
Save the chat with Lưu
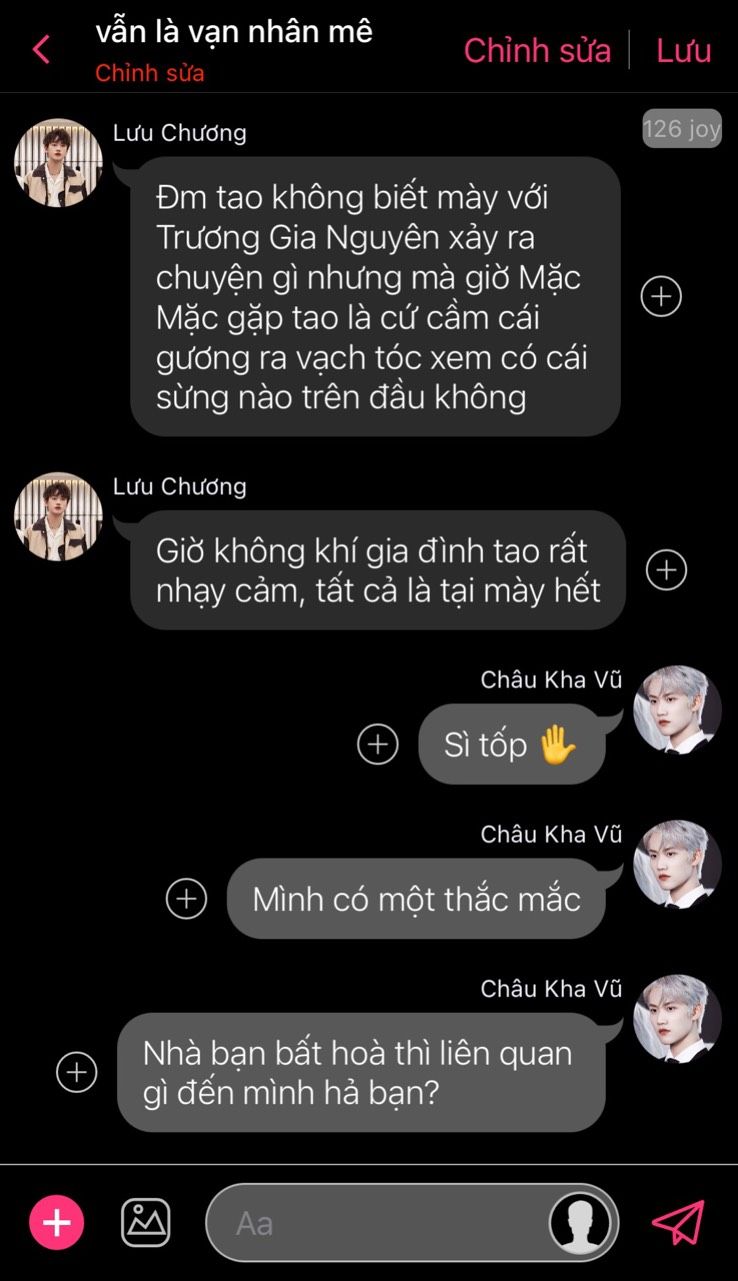[x=684, y=50]
